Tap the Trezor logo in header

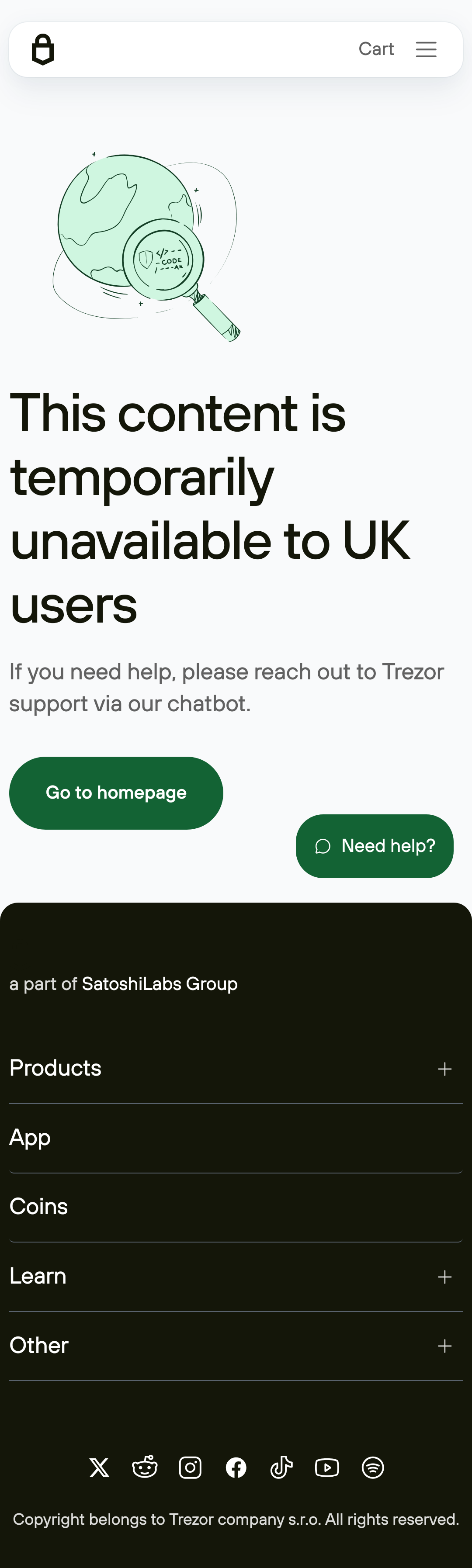43,49
